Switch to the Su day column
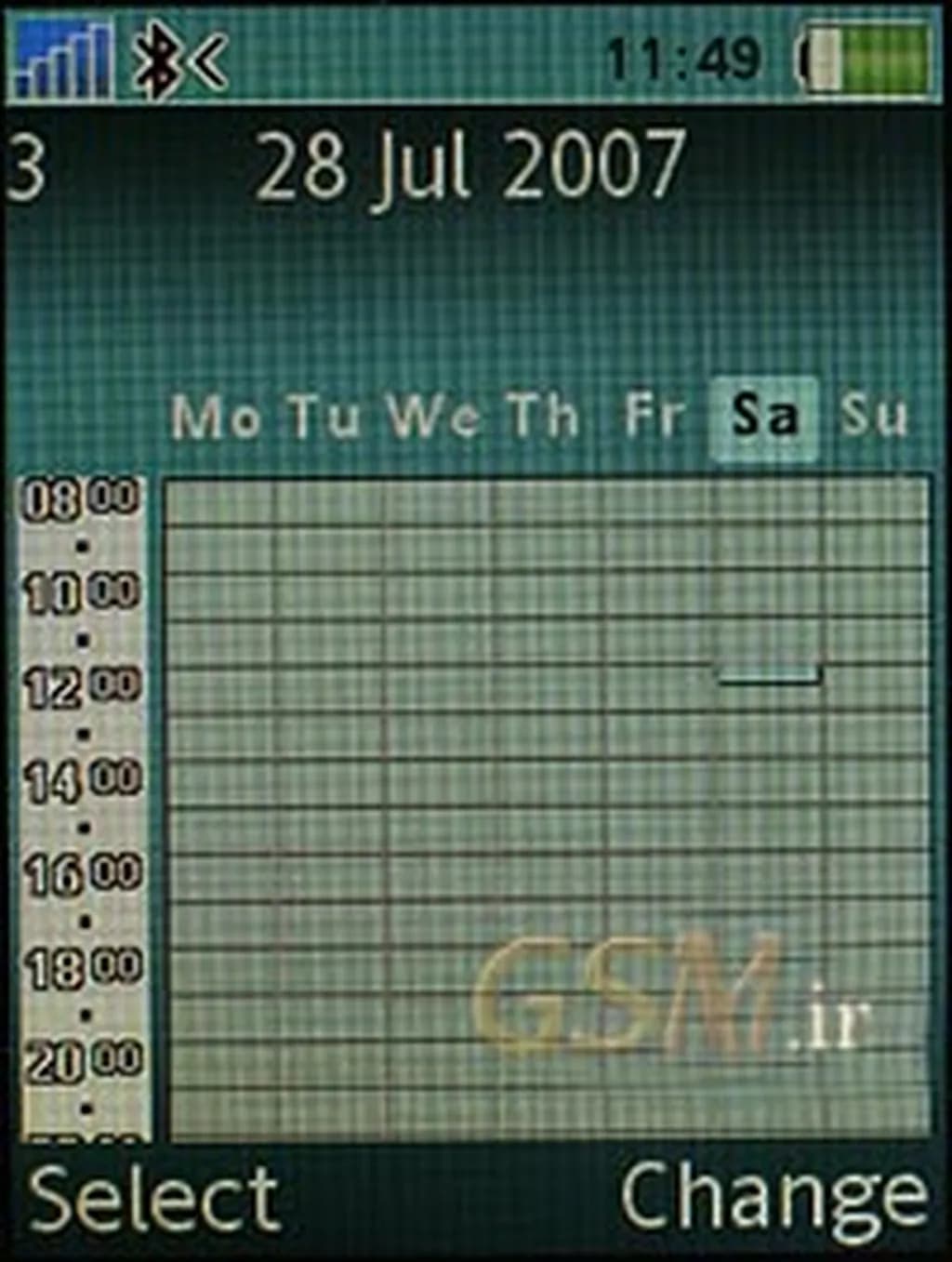Image resolution: width=952 pixels, height=1262 pixels. click(x=874, y=417)
